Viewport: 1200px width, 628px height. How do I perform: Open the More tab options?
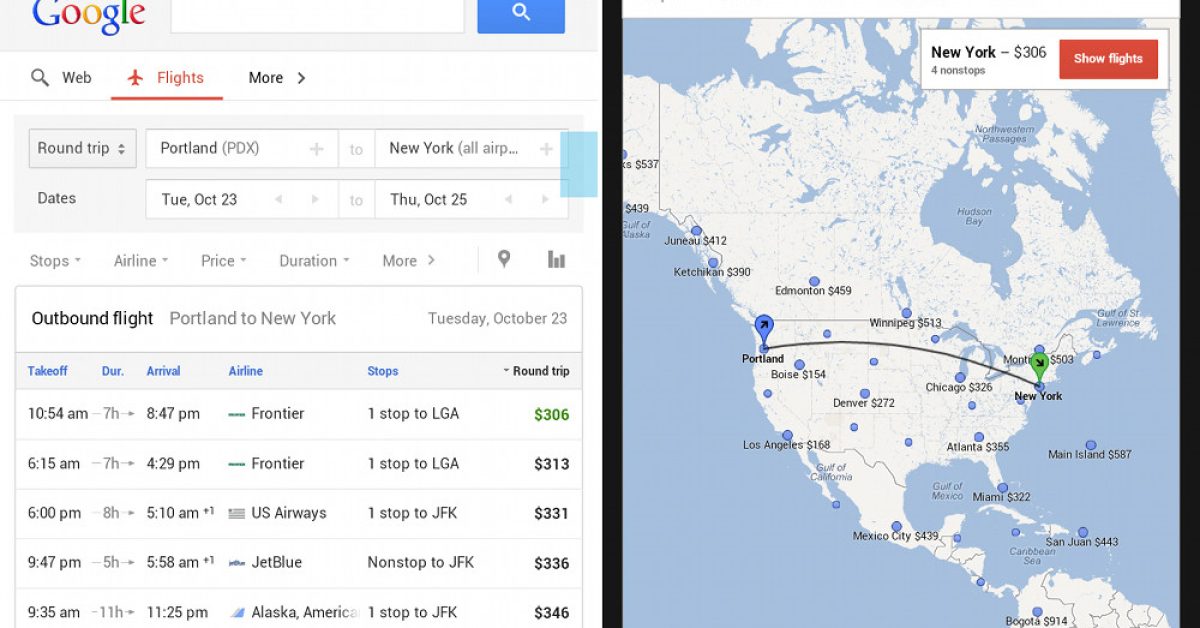[277, 78]
